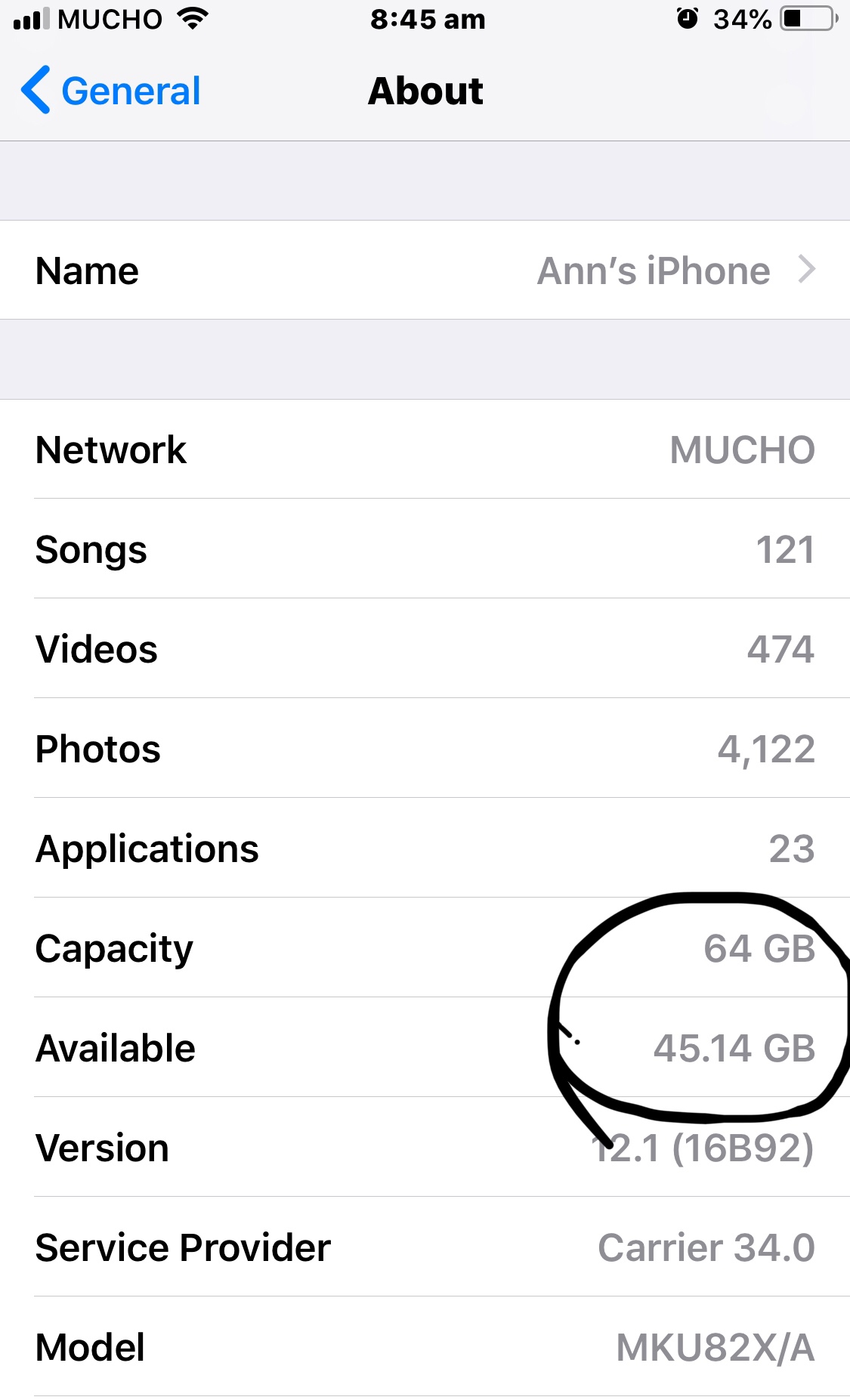Open the Name row to rename device
The width and height of the screenshot is (850, 1400).
point(425,270)
